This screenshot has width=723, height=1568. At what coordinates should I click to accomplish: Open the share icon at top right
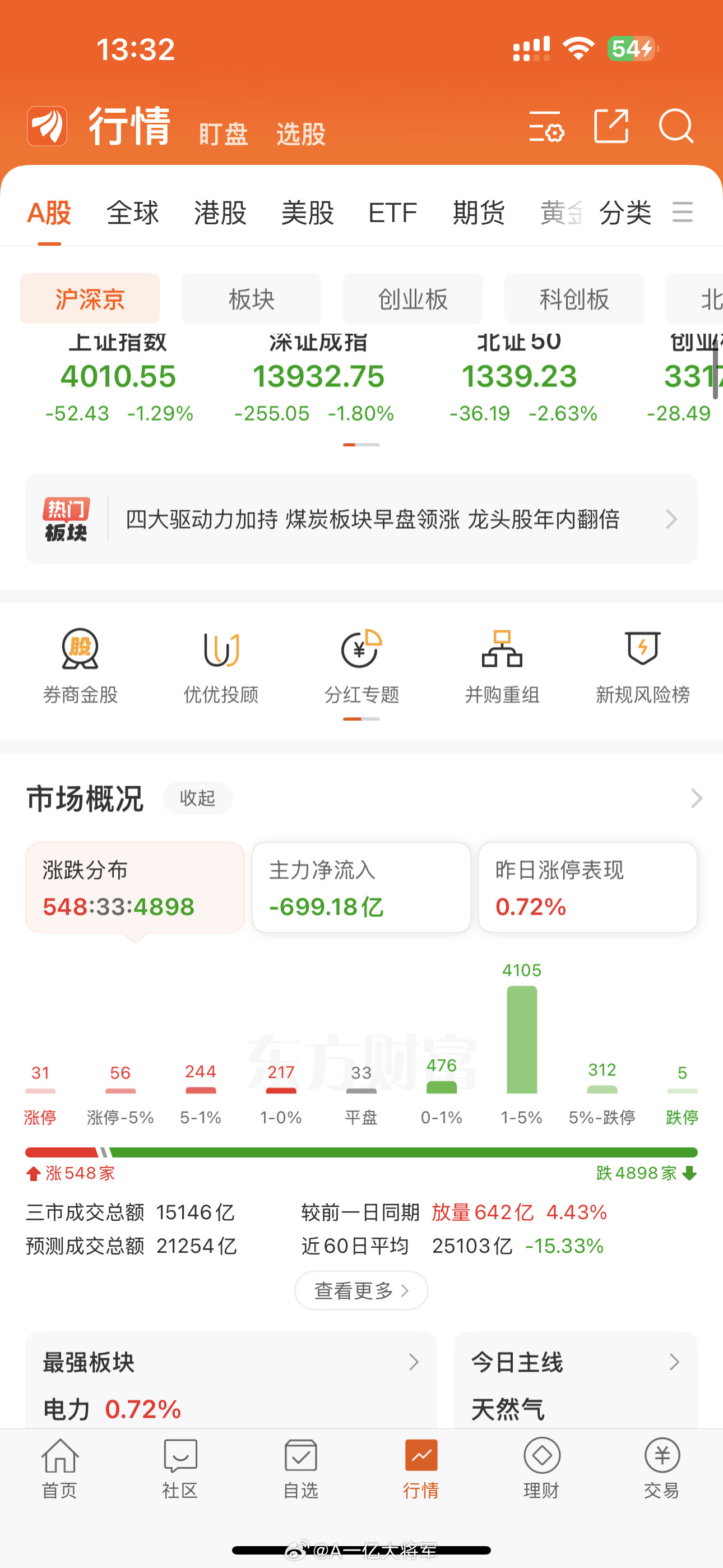click(611, 127)
